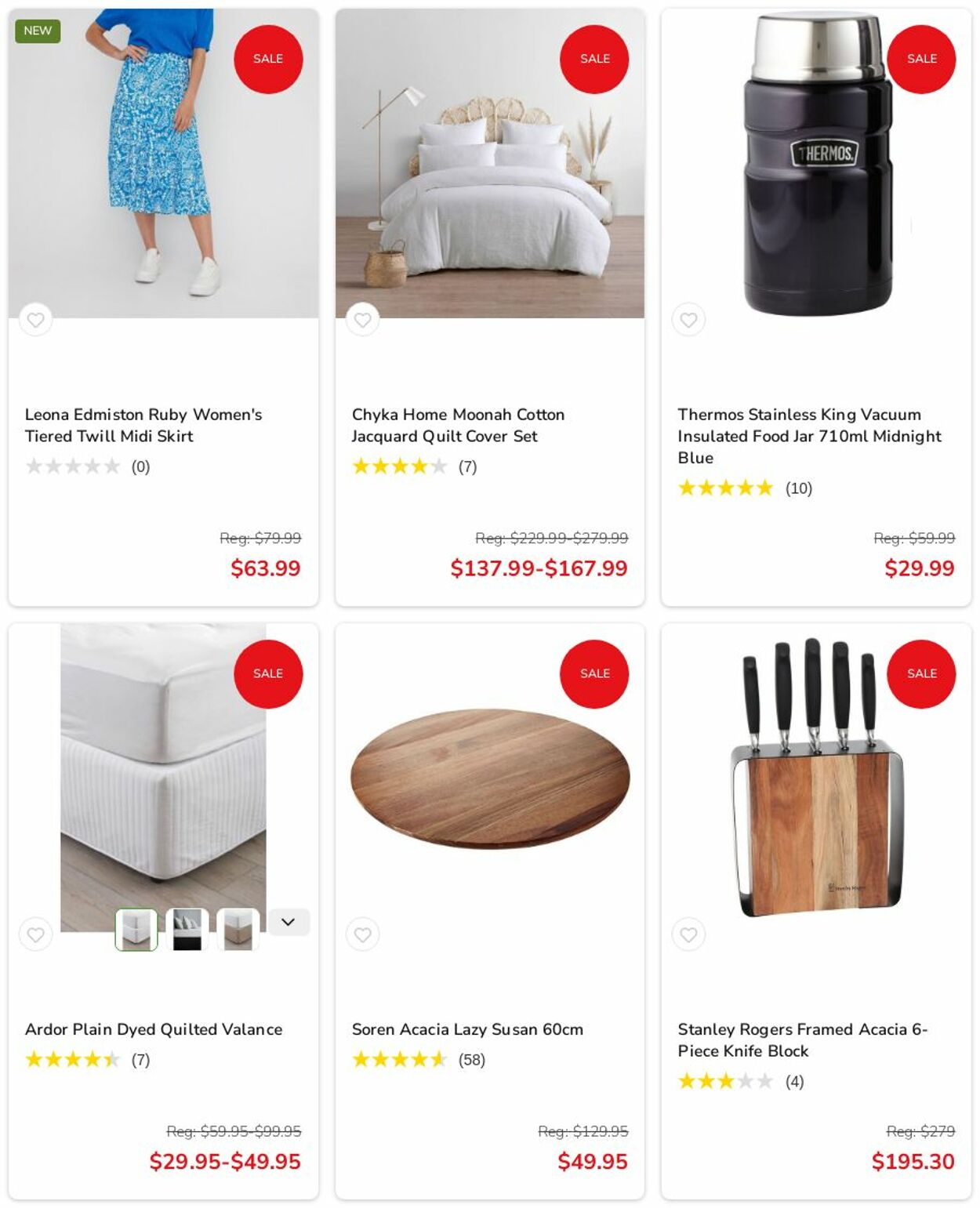Add Soren Acacia Lazy Susan to wishlist
Screen dimensions: 980x1208
pyautogui.click(x=362, y=934)
